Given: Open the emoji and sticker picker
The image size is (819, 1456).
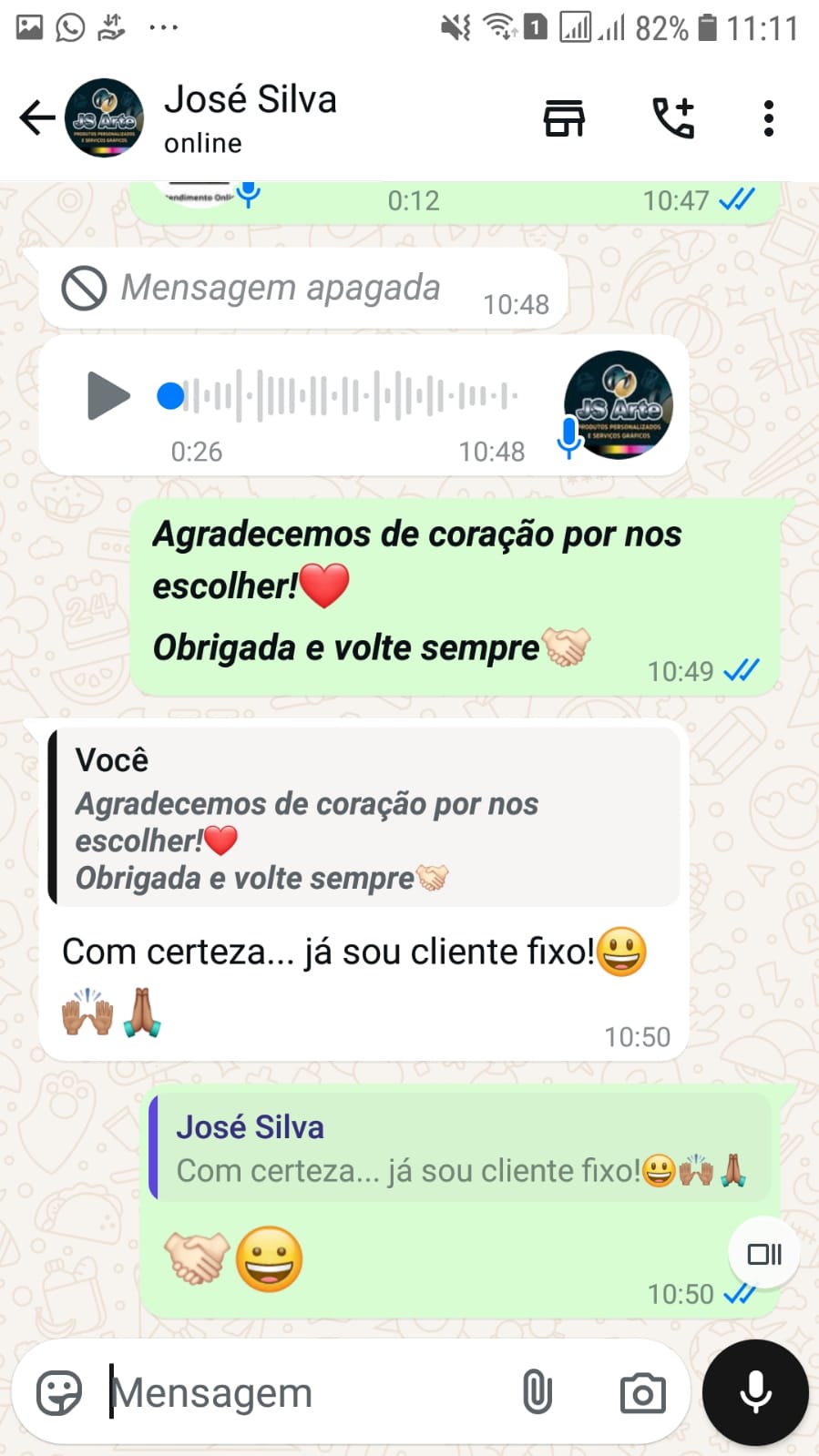Looking at the screenshot, I should [x=59, y=1393].
